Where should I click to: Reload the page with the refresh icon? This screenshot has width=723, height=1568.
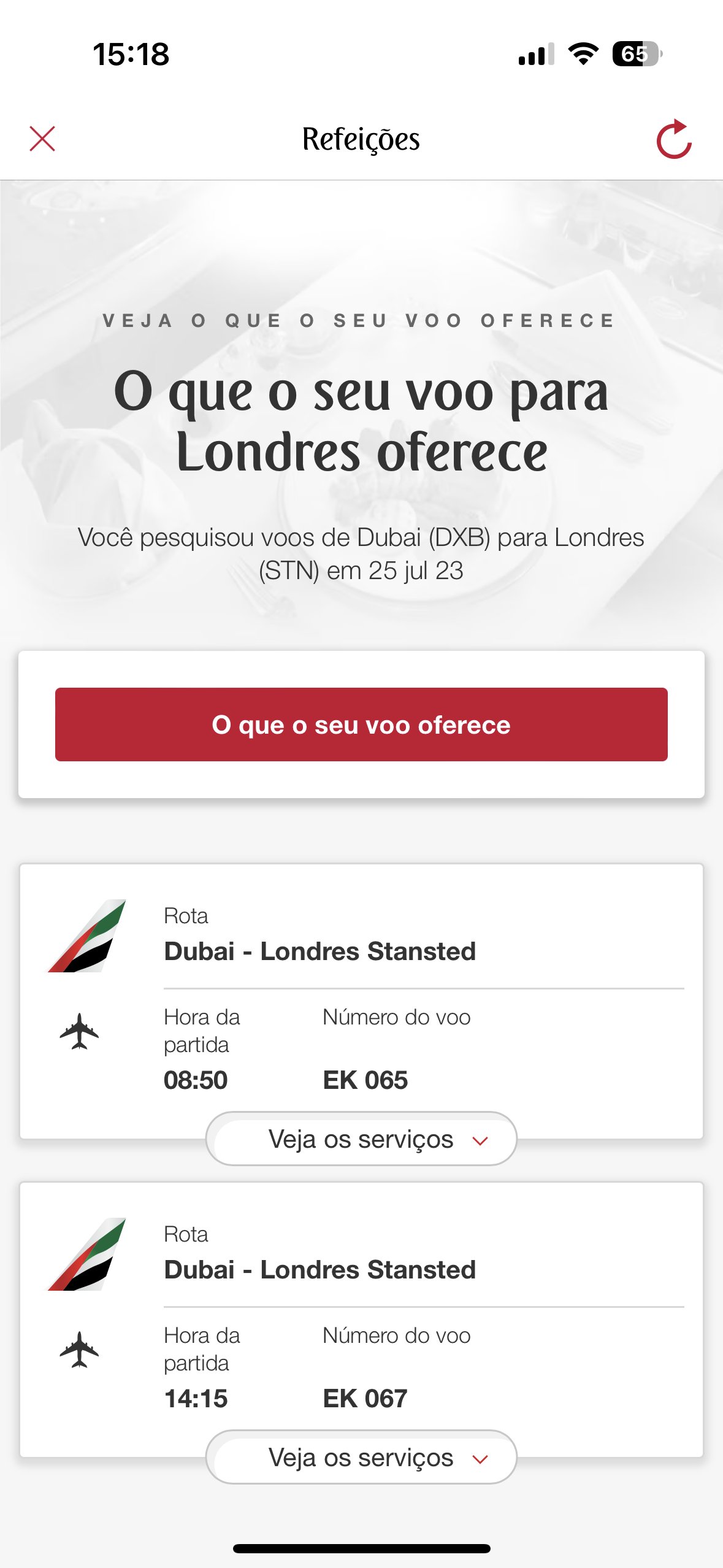(674, 139)
